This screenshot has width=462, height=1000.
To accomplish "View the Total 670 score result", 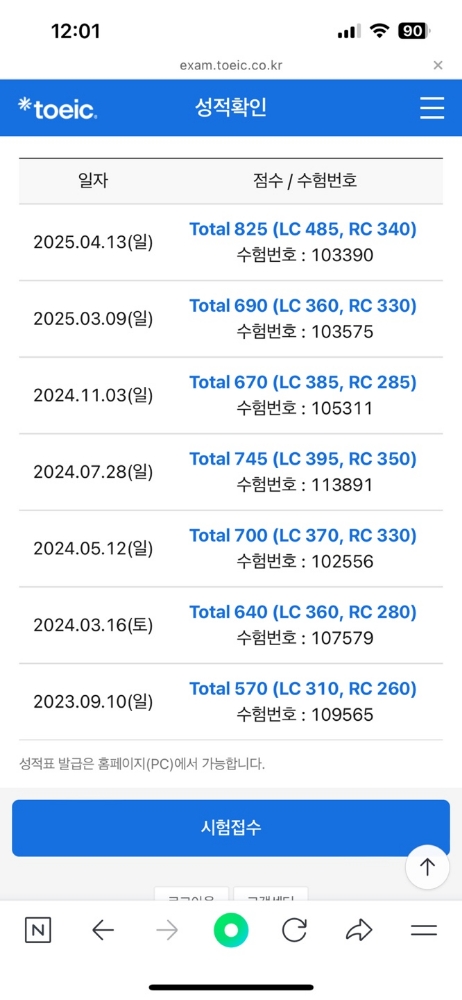I will pos(302,382).
